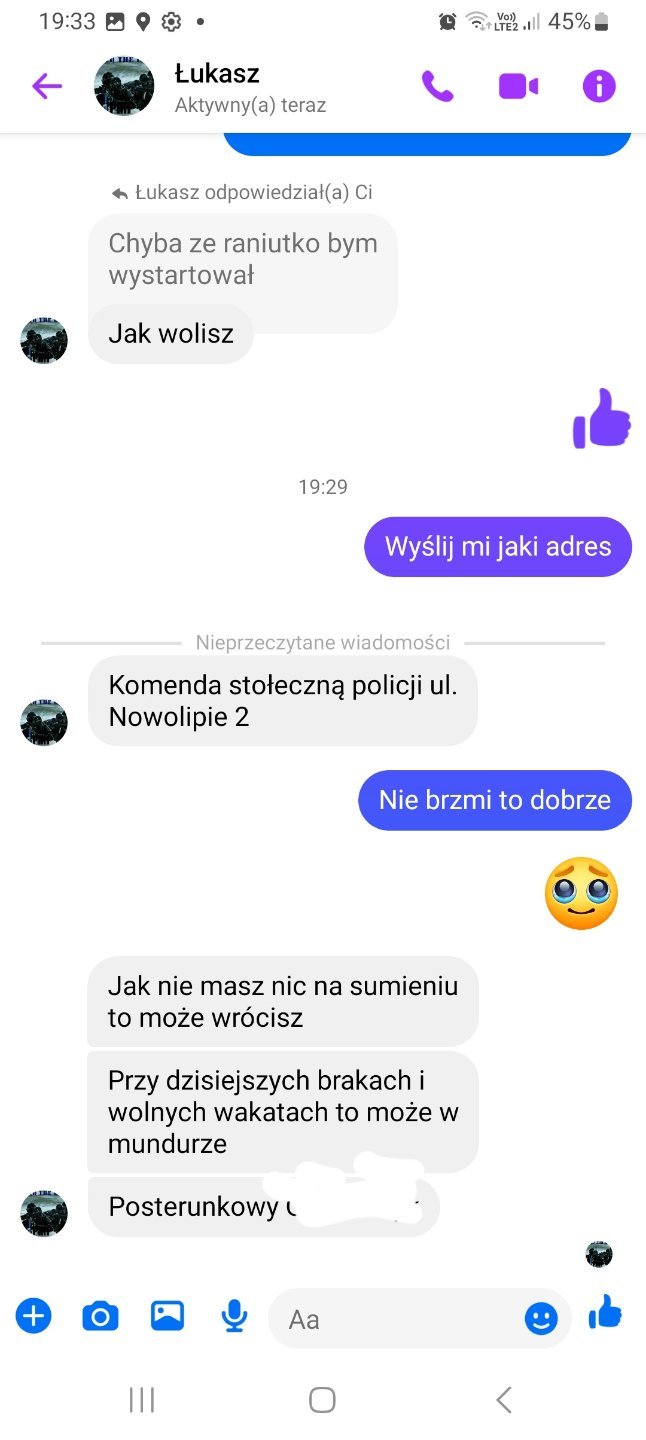Open the gallery picker

coord(167,1316)
